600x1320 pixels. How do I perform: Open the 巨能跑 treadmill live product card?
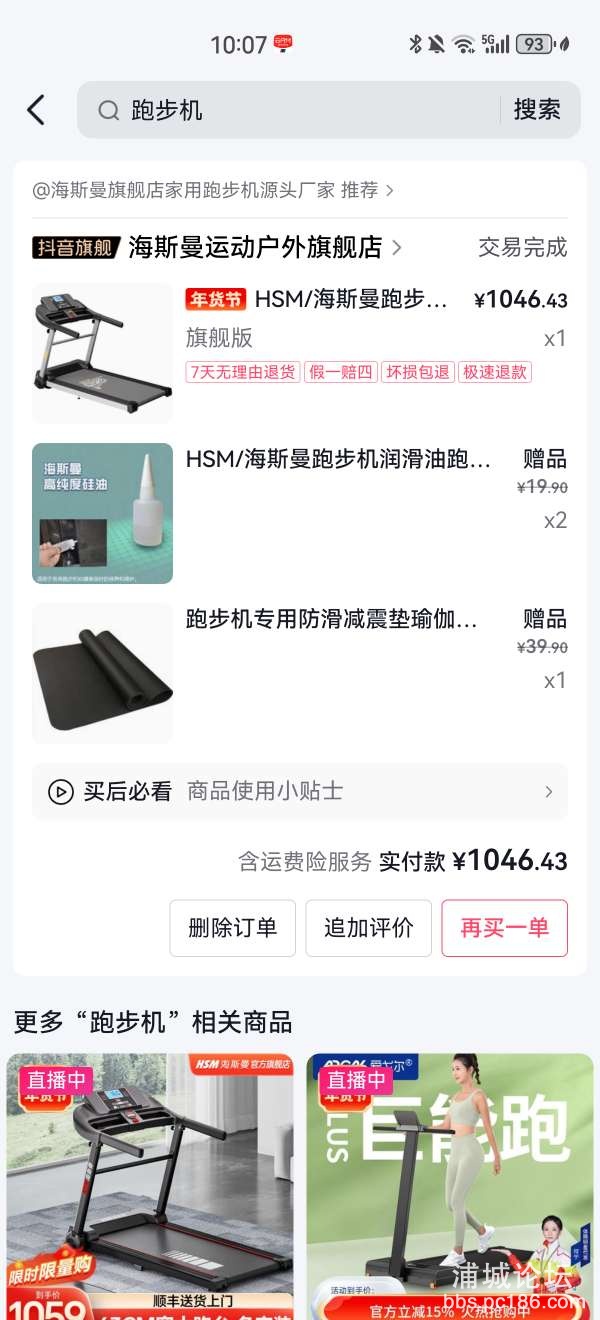pyautogui.click(x=450, y=1185)
